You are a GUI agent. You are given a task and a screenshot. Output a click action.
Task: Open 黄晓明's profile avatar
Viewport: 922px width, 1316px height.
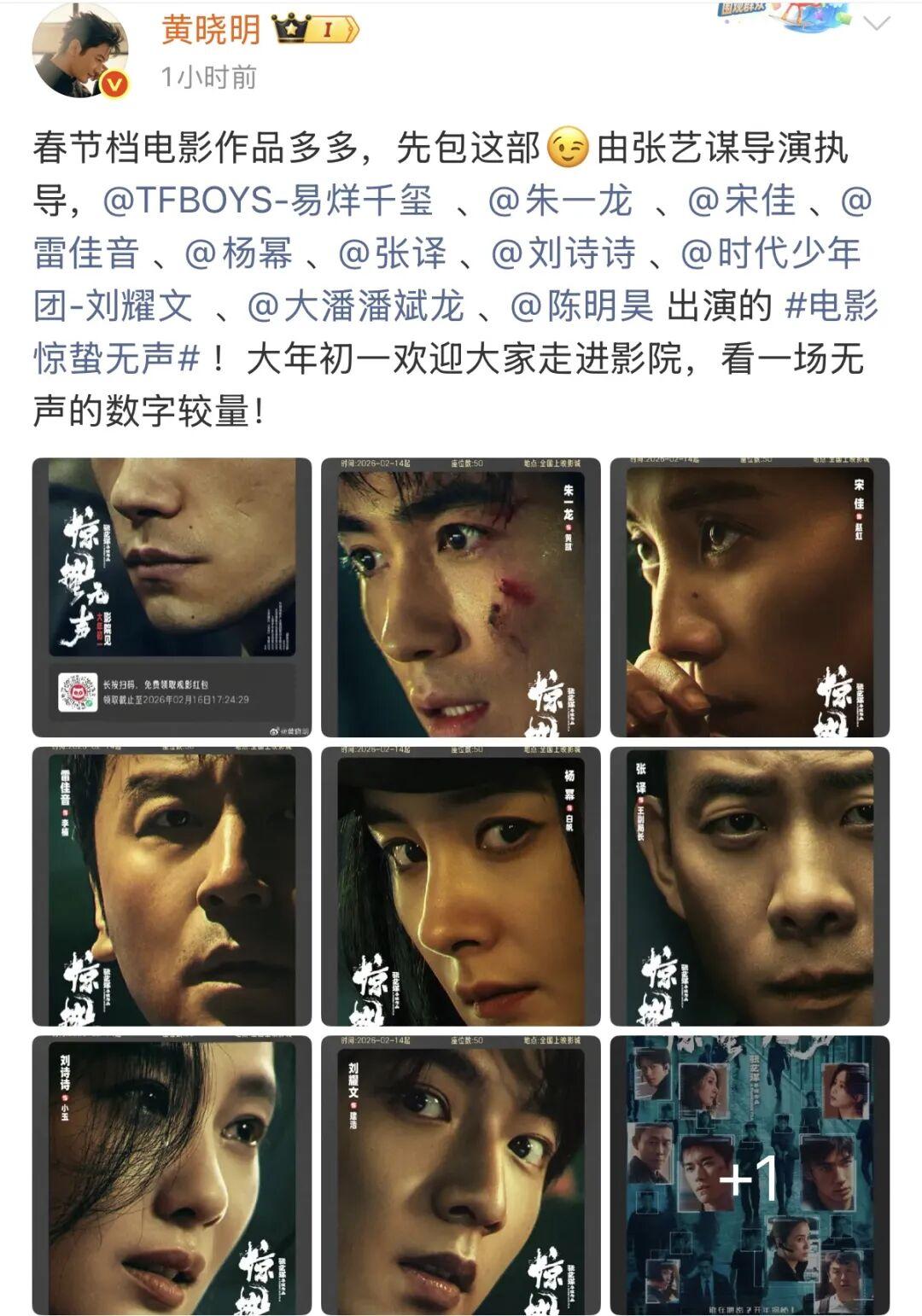tap(79, 51)
